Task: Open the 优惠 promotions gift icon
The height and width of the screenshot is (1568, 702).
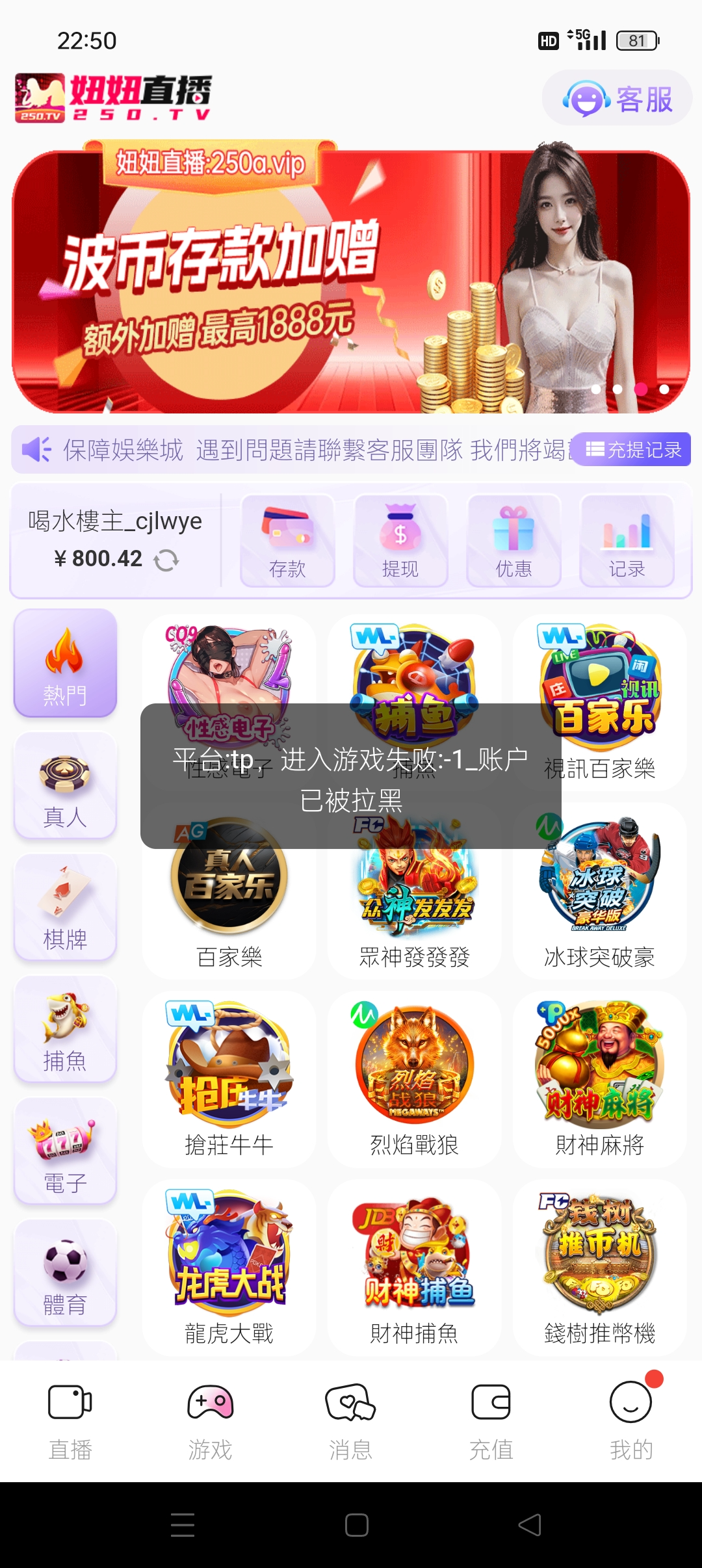Action: 513,541
